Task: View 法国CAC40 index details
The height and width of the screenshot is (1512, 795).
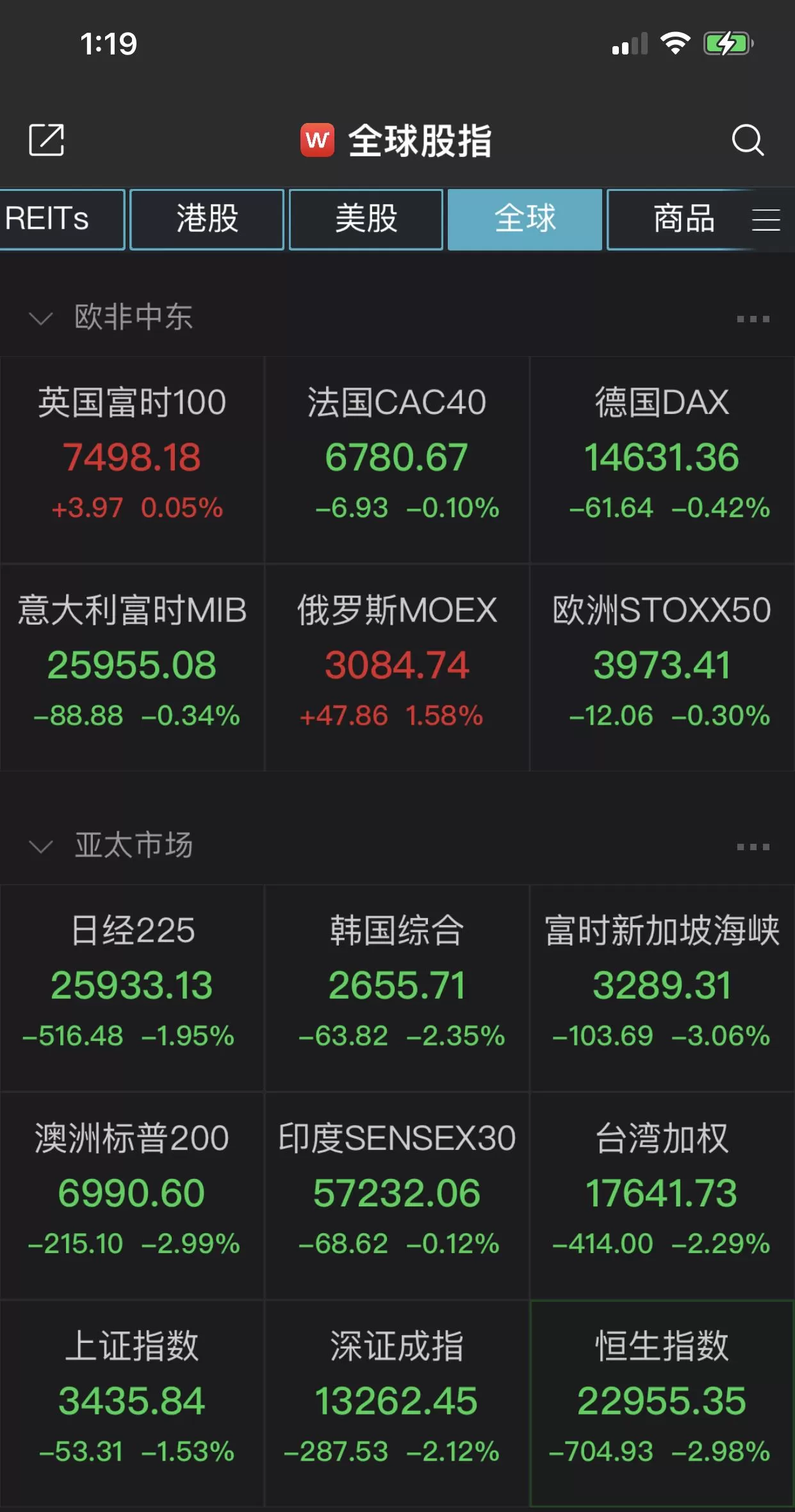Action: click(397, 460)
